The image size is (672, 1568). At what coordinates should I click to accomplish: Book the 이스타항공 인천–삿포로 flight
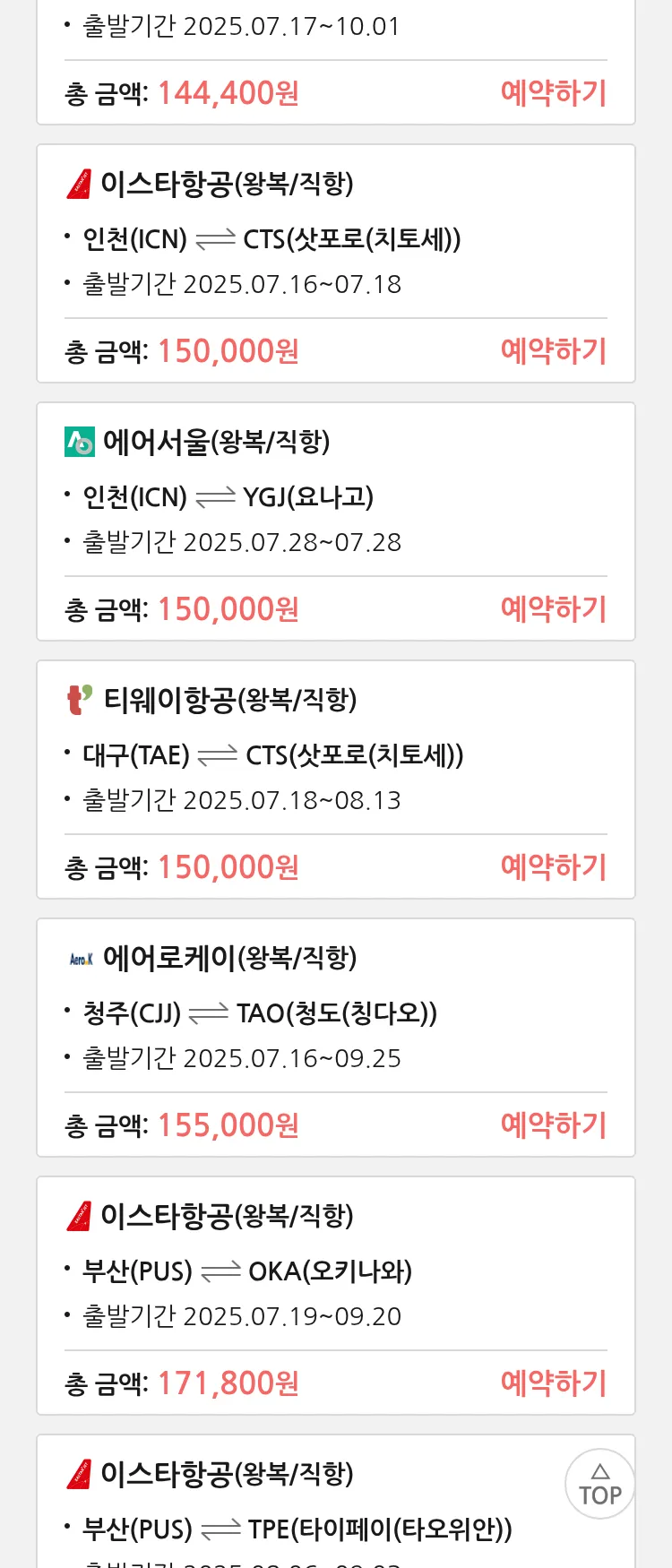click(x=553, y=351)
